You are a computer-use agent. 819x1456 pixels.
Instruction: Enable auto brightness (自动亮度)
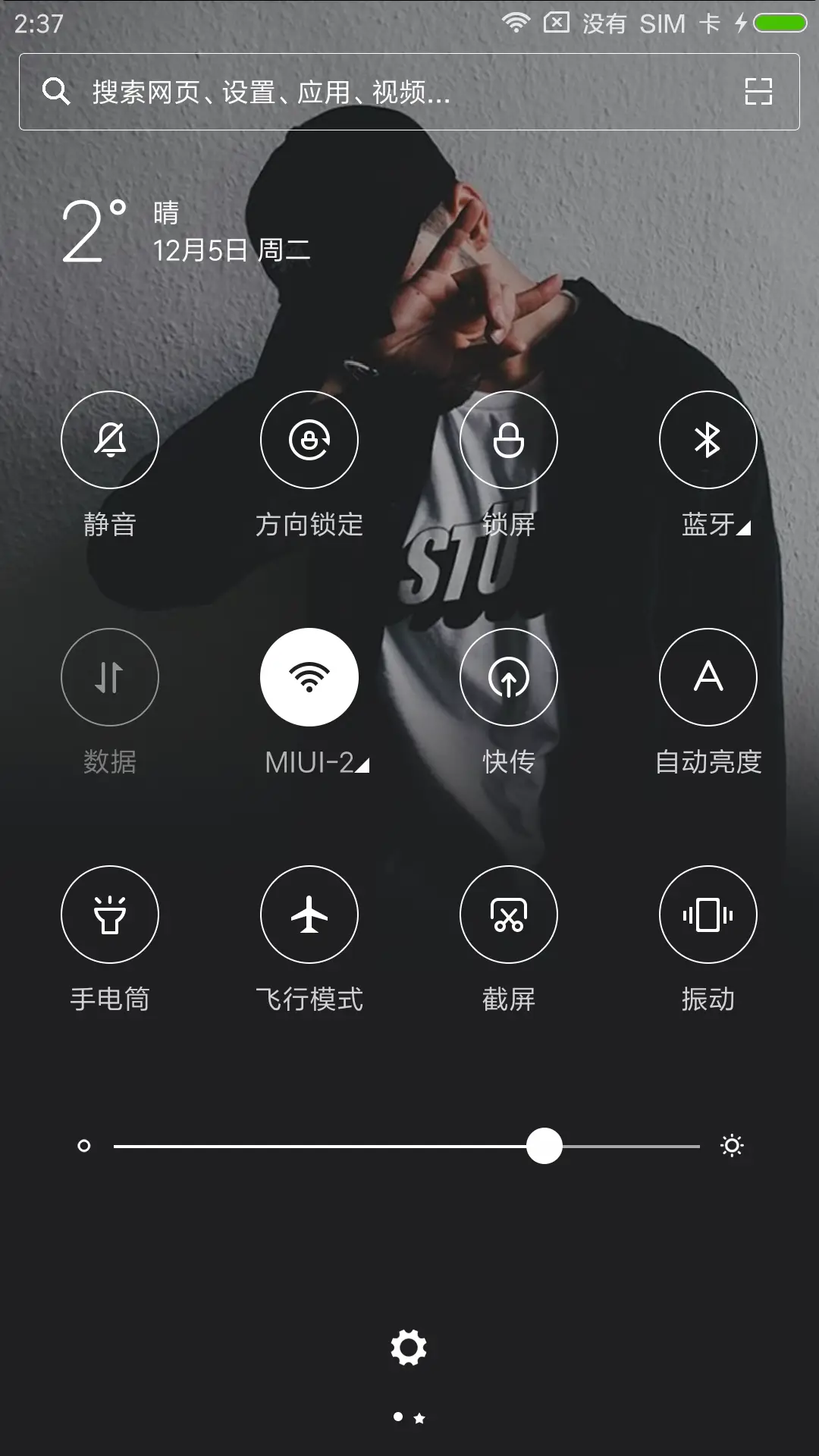point(708,677)
